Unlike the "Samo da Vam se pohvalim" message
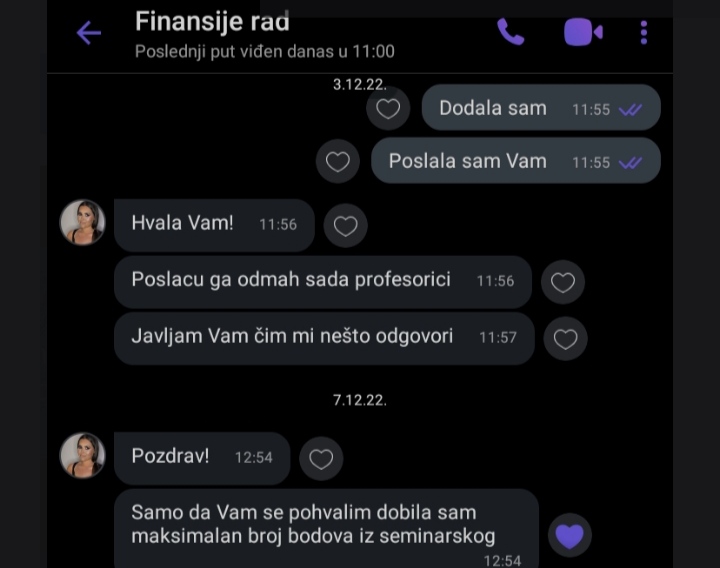This screenshot has height=568, width=720. (569, 536)
